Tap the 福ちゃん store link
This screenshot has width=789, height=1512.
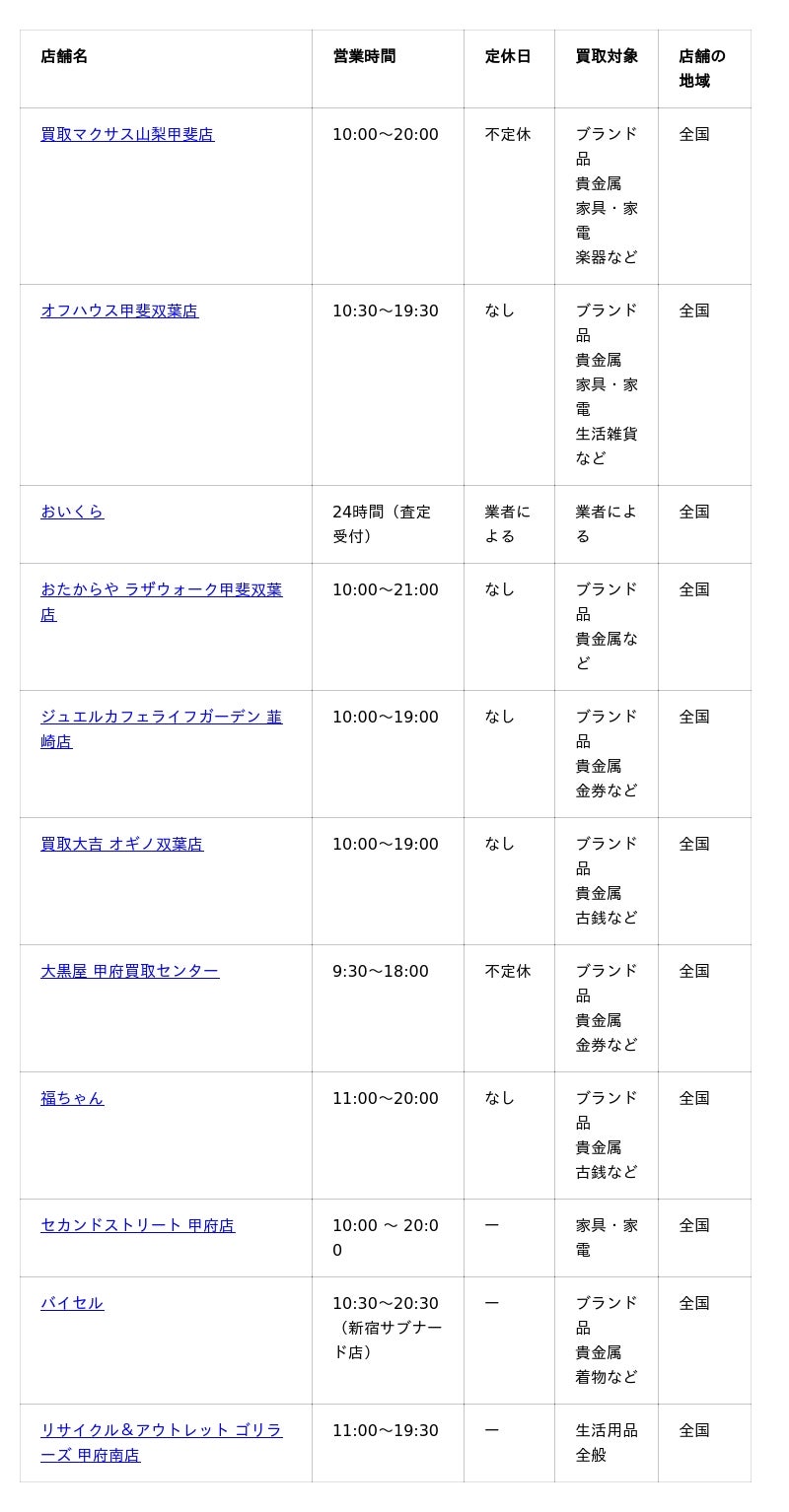(72, 1098)
